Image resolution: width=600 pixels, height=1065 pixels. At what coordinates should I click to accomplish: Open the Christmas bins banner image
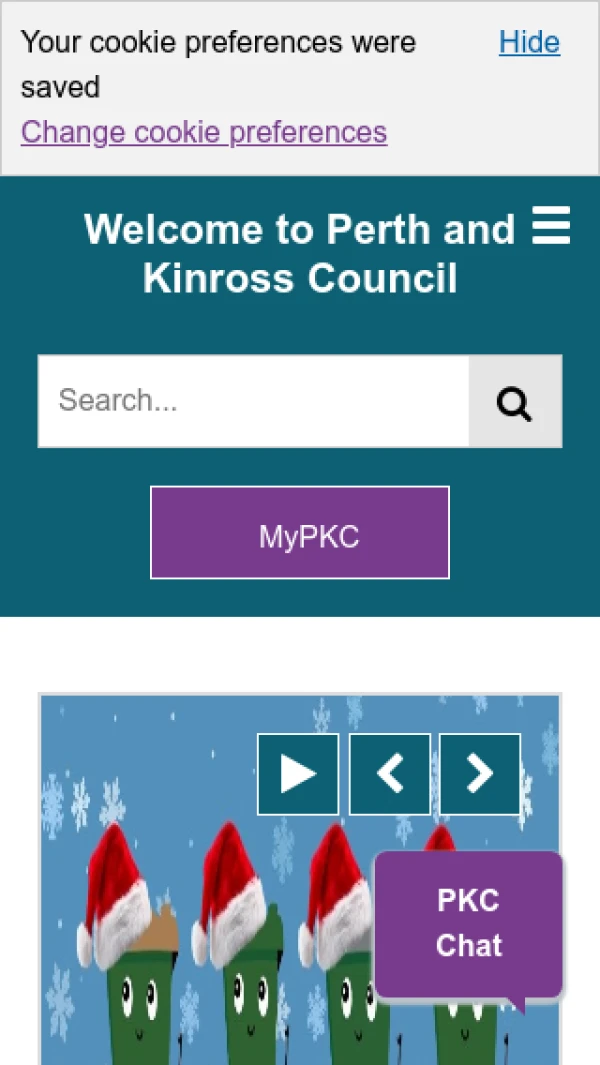pyautogui.click(x=200, y=950)
